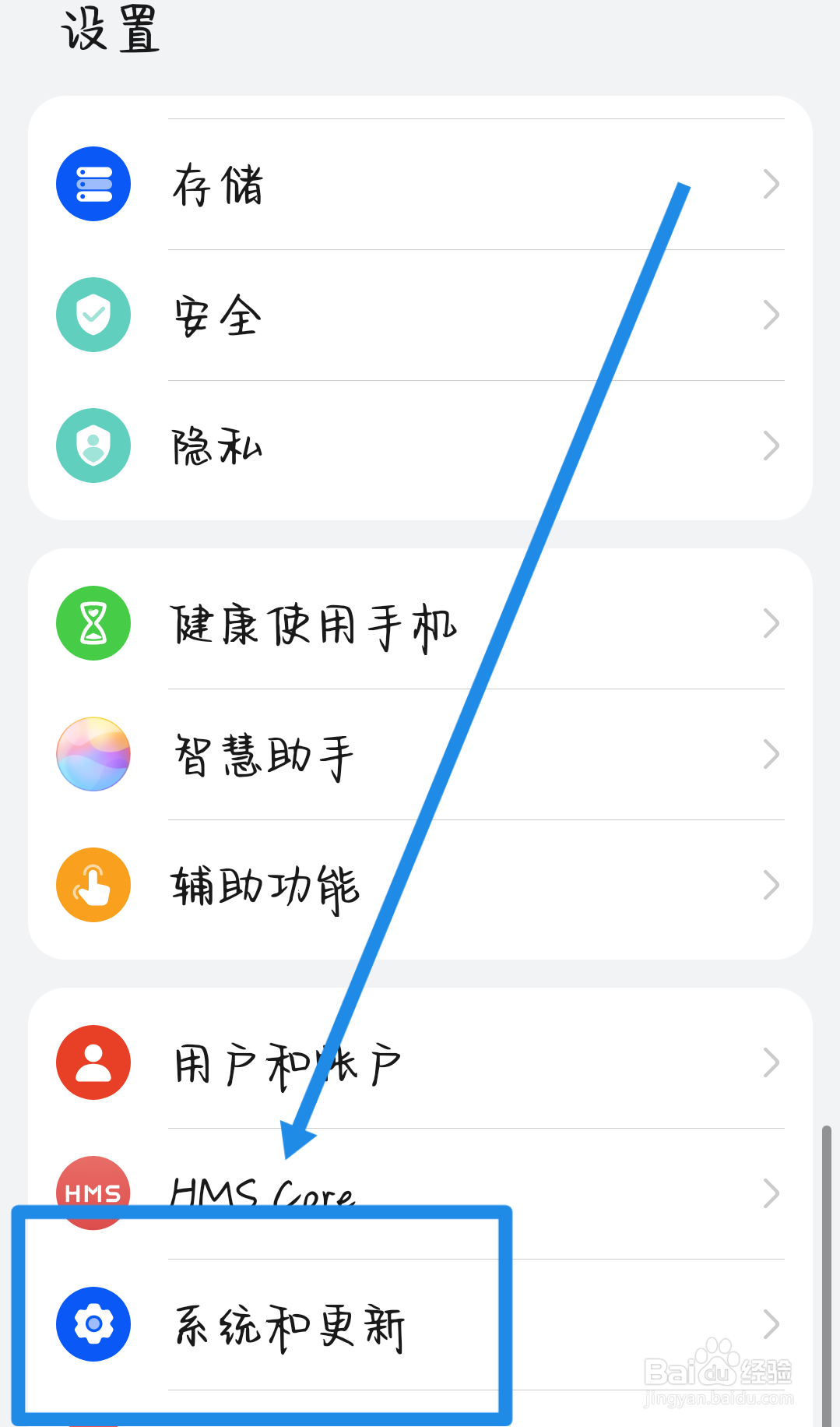Expand the chevron next to 隐私
The width and height of the screenshot is (840, 1427).
click(x=771, y=445)
